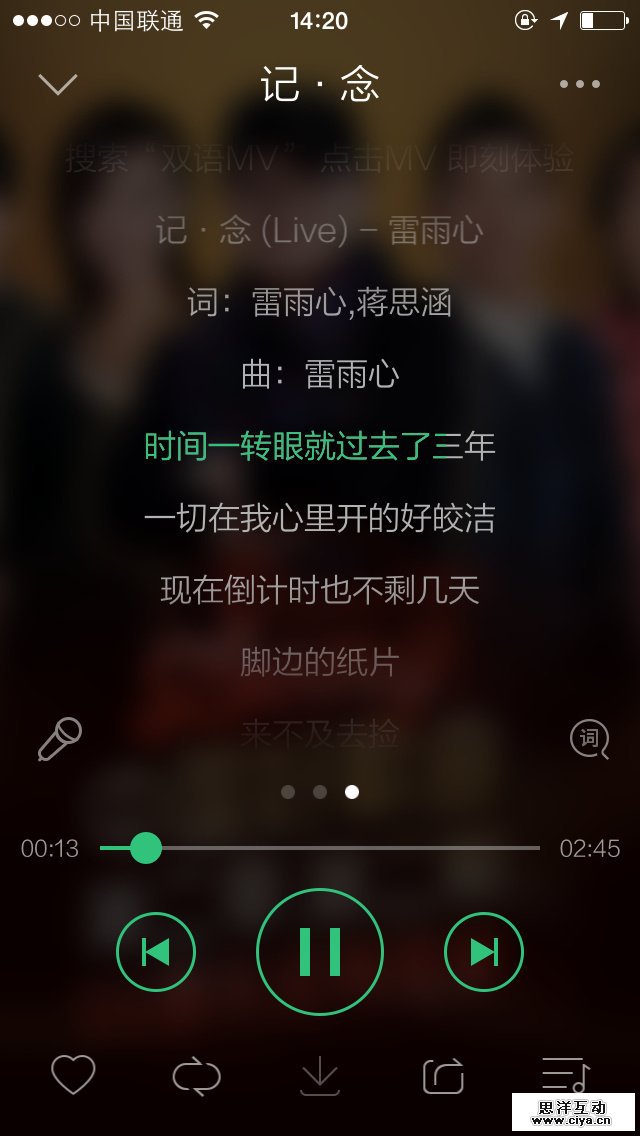Collapse the player with the down chevron
The image size is (640, 1136).
click(x=58, y=84)
